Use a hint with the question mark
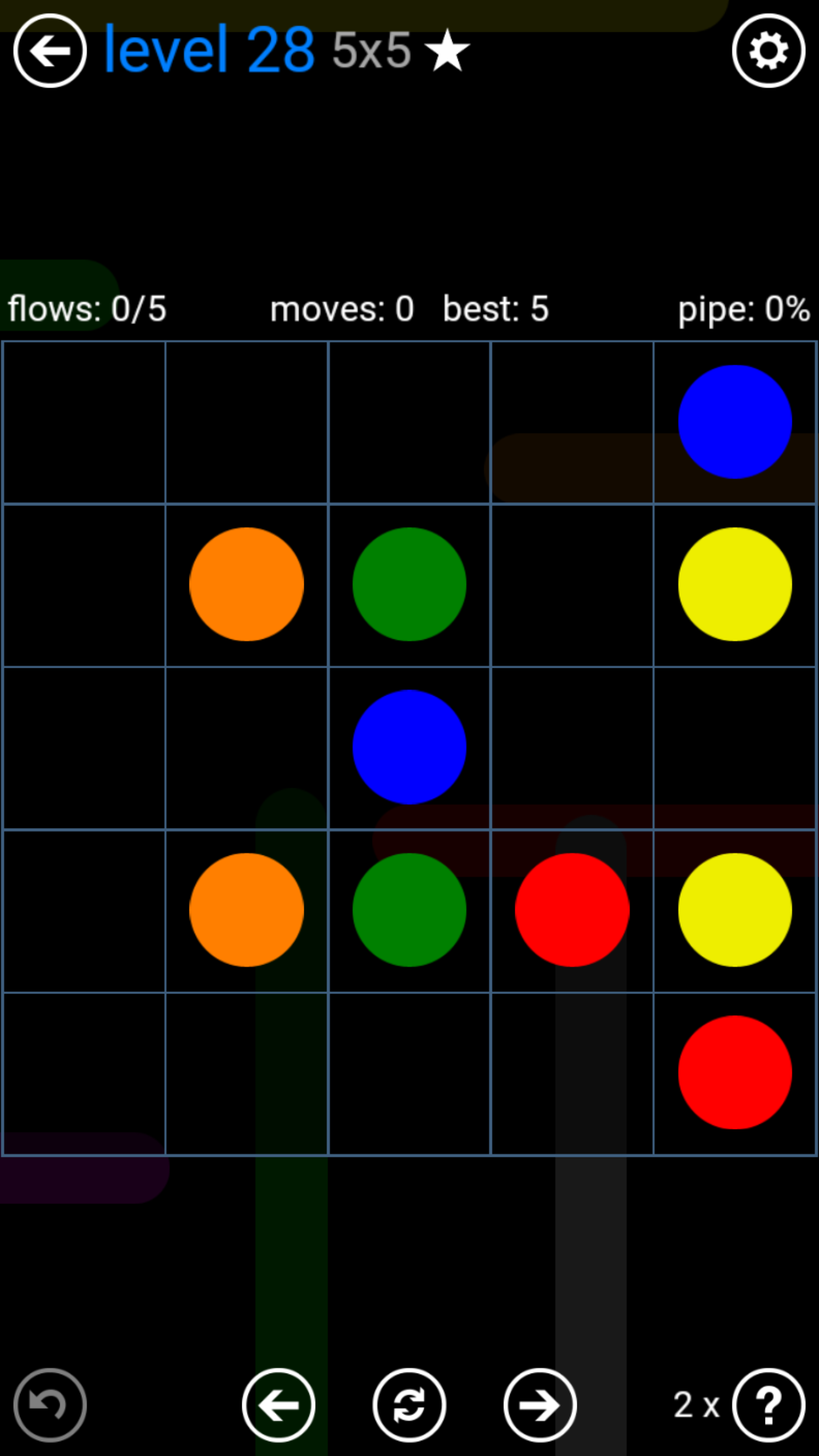The width and height of the screenshot is (819, 1456). (x=768, y=1405)
